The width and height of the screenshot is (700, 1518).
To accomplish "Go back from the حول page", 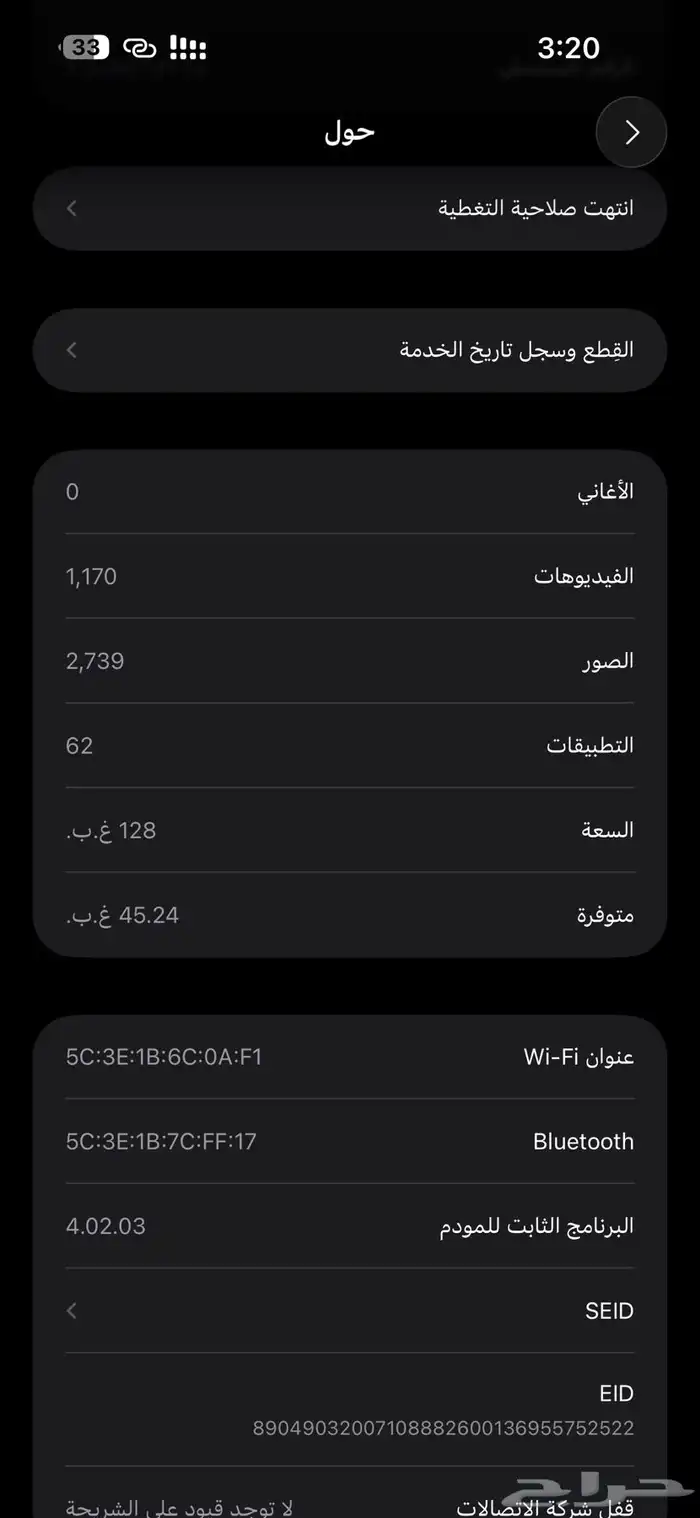I will 631,132.
